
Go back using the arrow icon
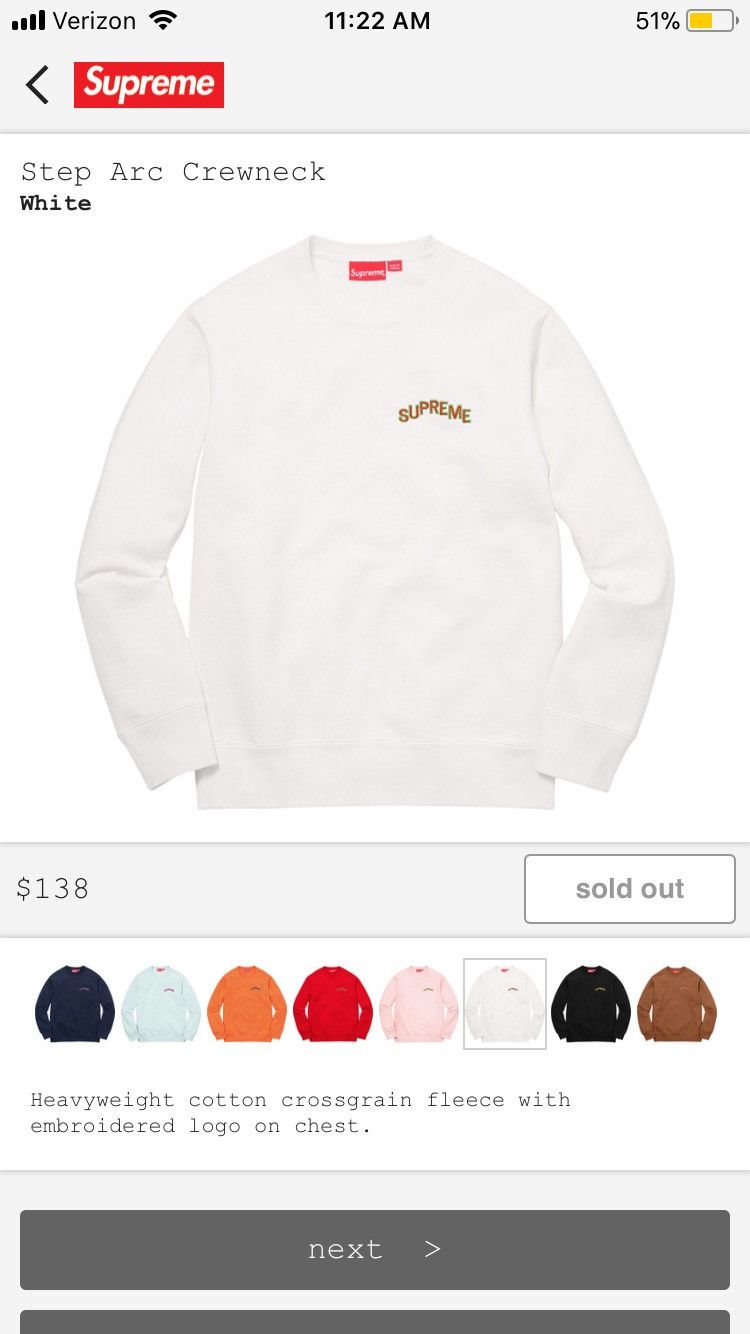coord(38,85)
